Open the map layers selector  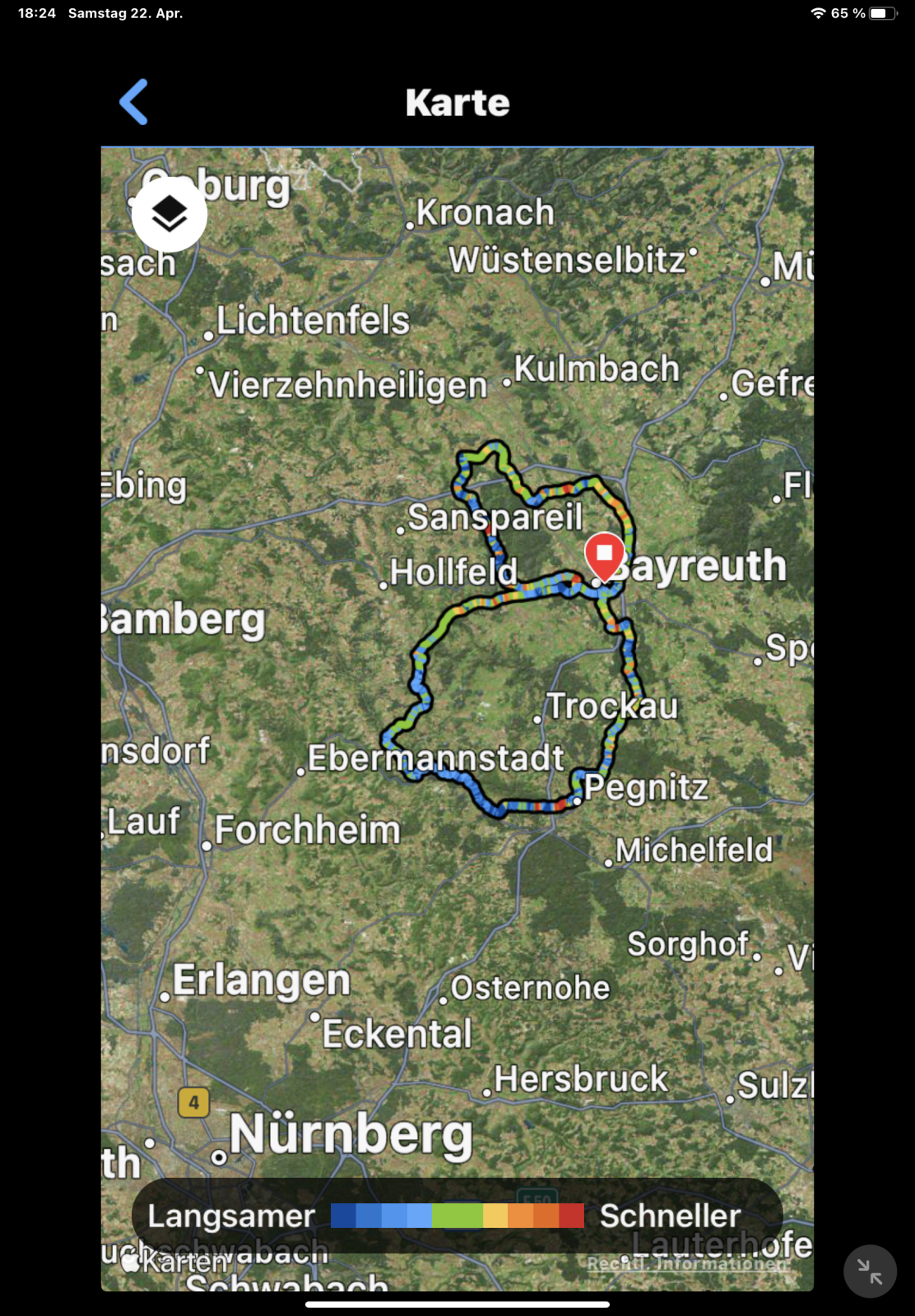(170, 214)
